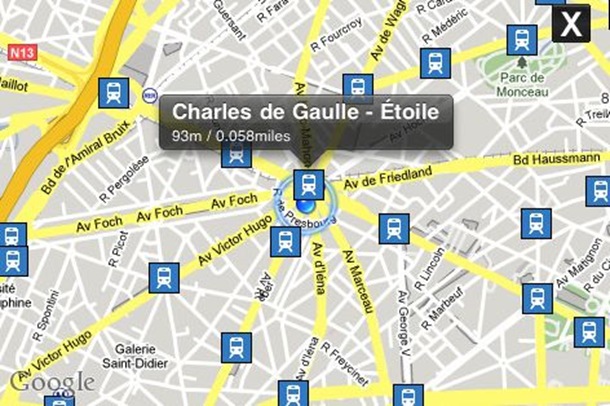Select the station marker on Bd de l'Amiral Bruix
The image size is (610, 406).
pyautogui.click(x=113, y=95)
